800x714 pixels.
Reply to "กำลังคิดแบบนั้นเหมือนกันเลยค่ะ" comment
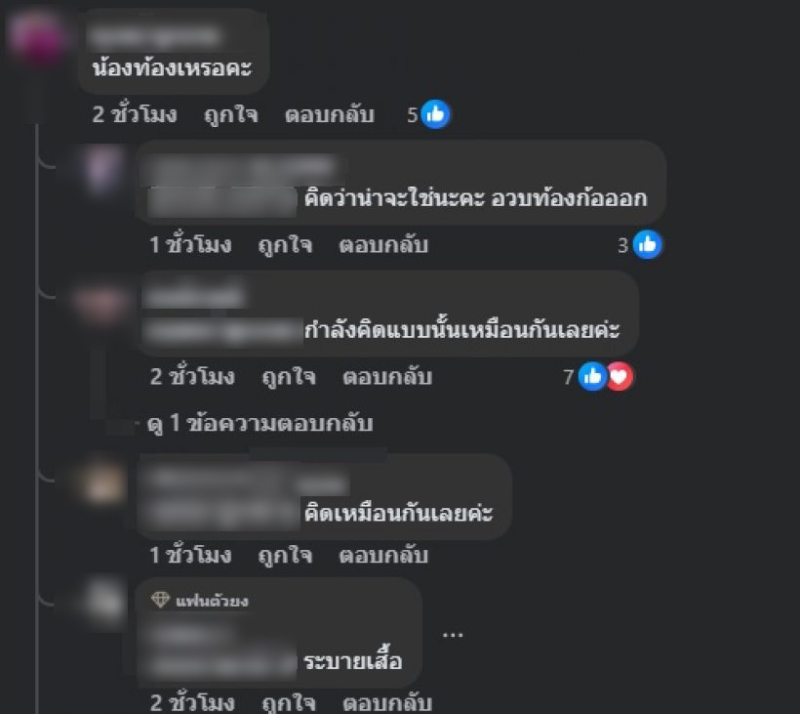pyautogui.click(x=387, y=377)
